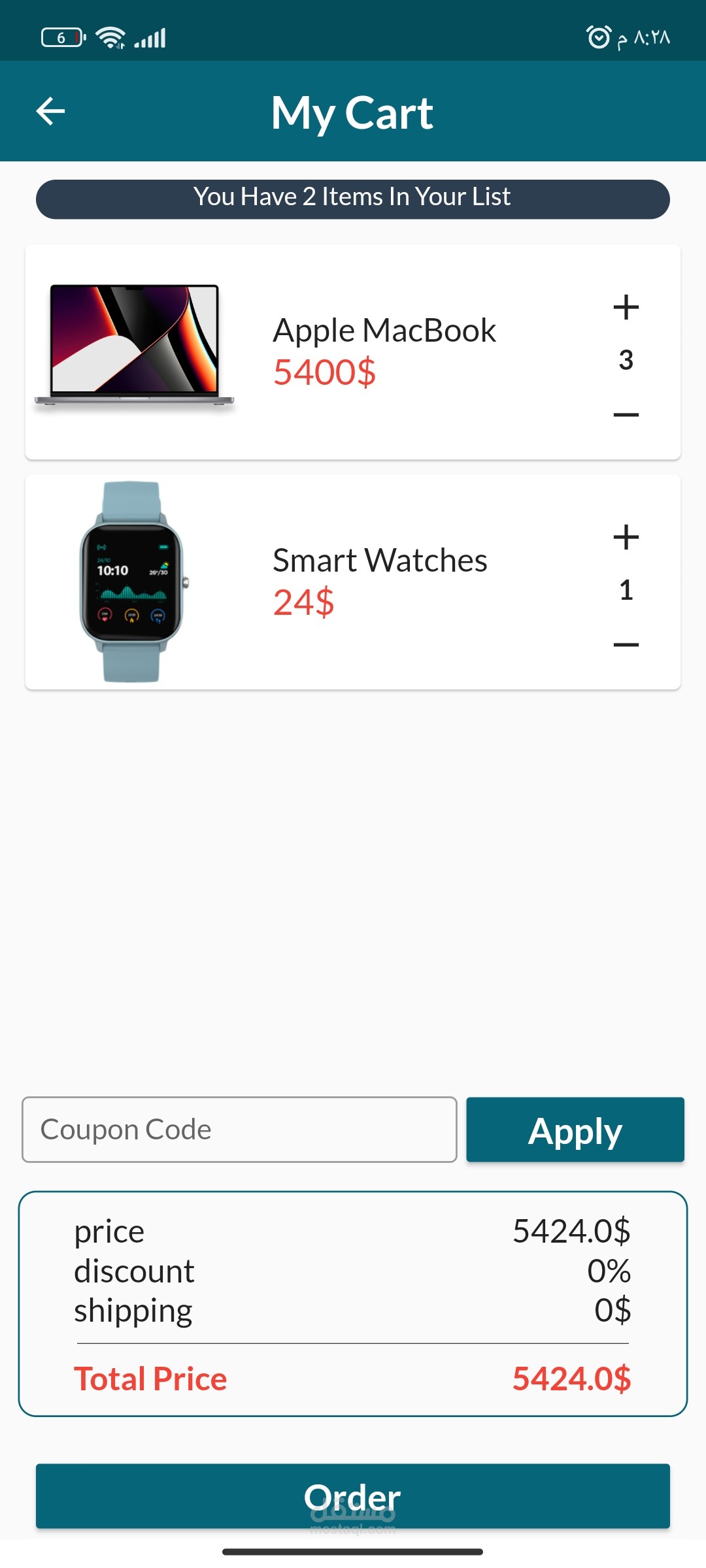The image size is (706, 1568).
Task: Reduce Smart Watches quantity with minus
Action: (626, 644)
